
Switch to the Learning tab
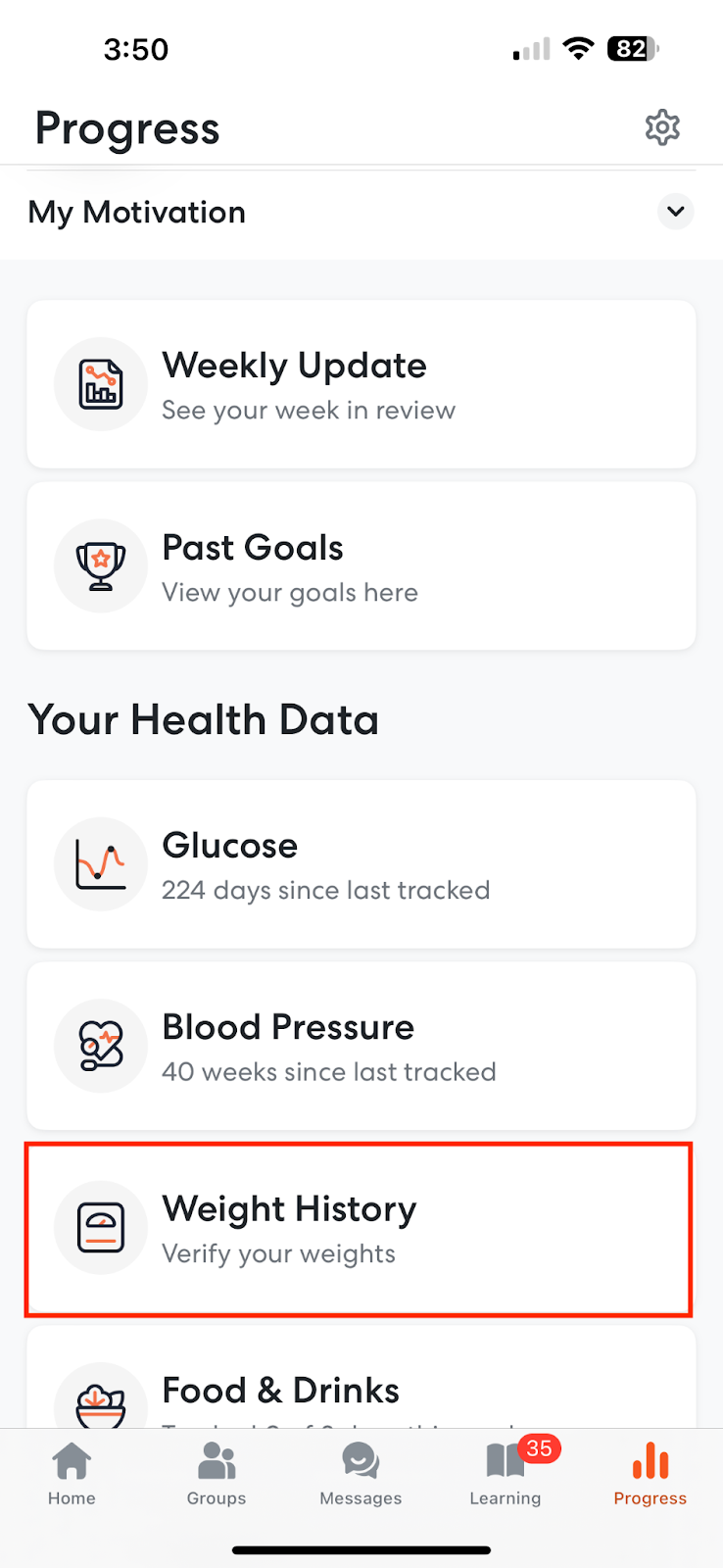(506, 1474)
